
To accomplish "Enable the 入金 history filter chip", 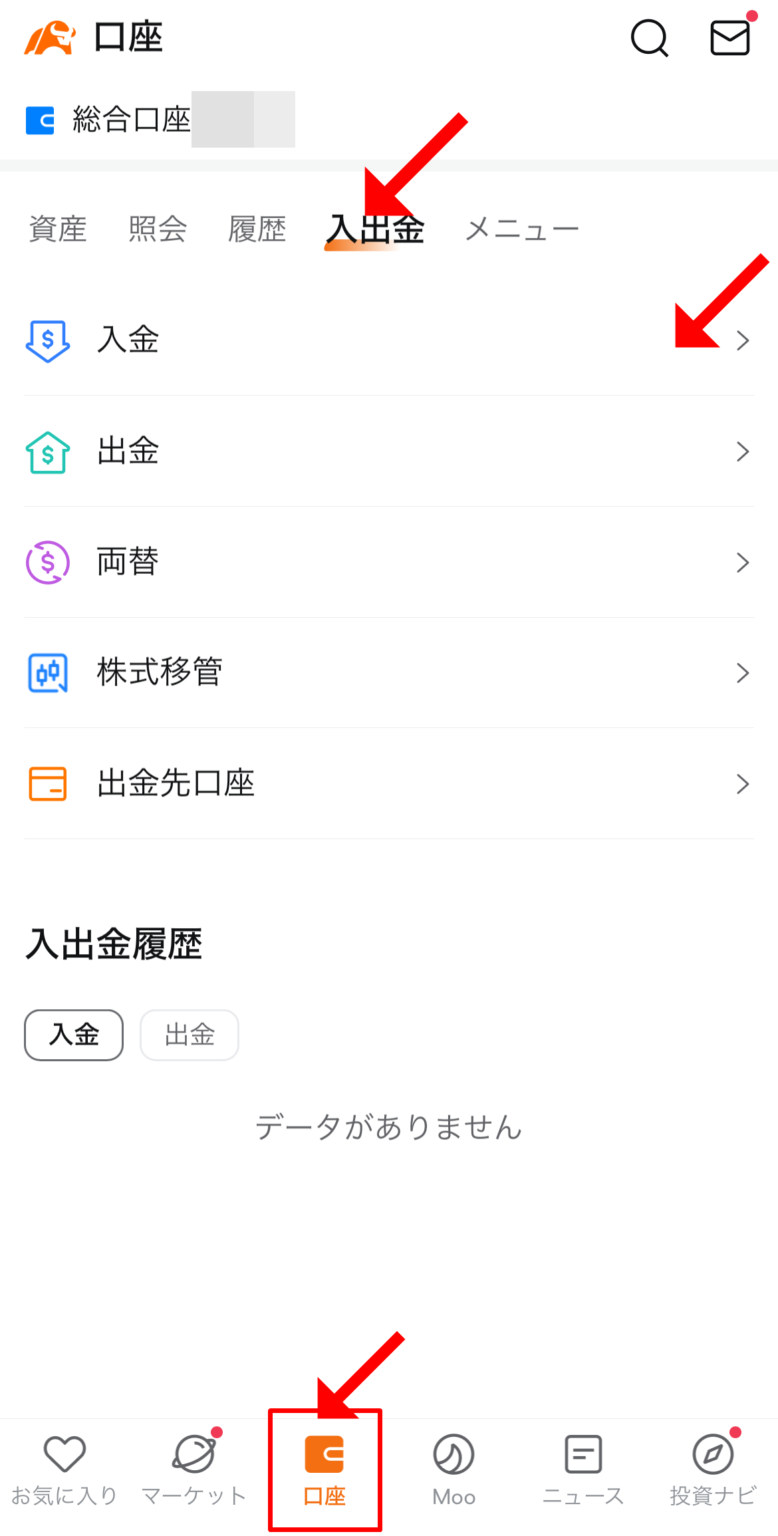I will 73,1035.
